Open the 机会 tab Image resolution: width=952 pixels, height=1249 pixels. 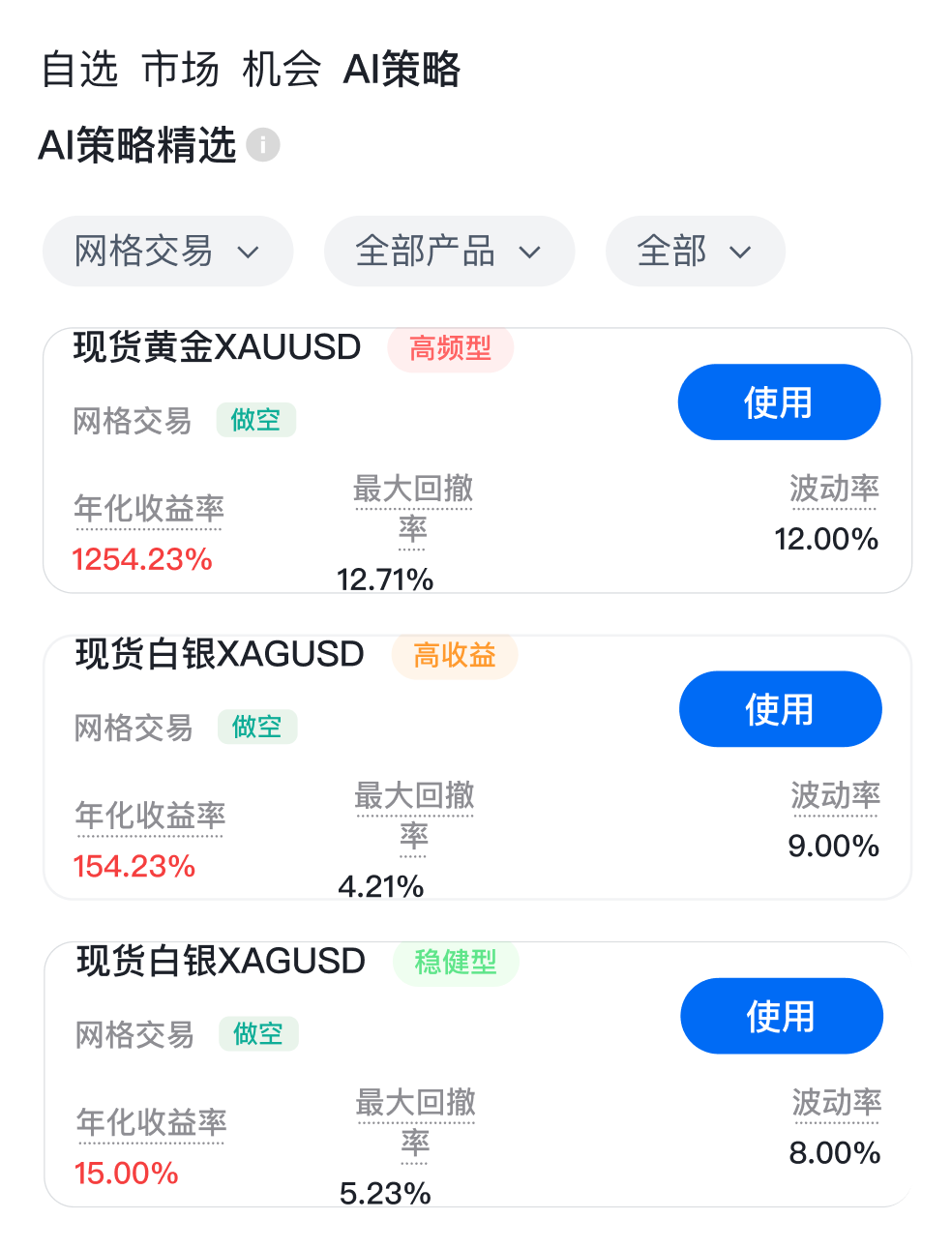[282, 69]
